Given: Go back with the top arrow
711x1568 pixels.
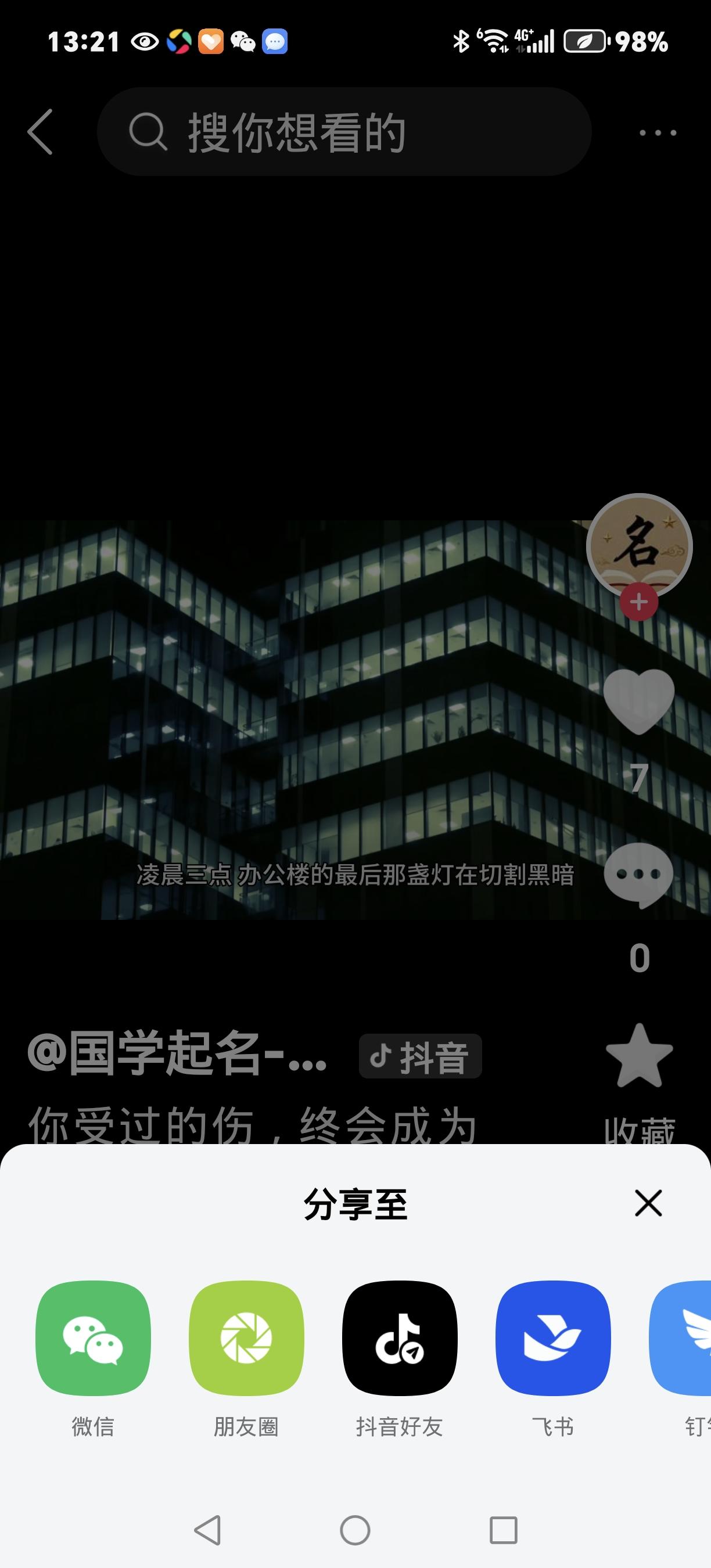Looking at the screenshot, I should pyautogui.click(x=41, y=132).
